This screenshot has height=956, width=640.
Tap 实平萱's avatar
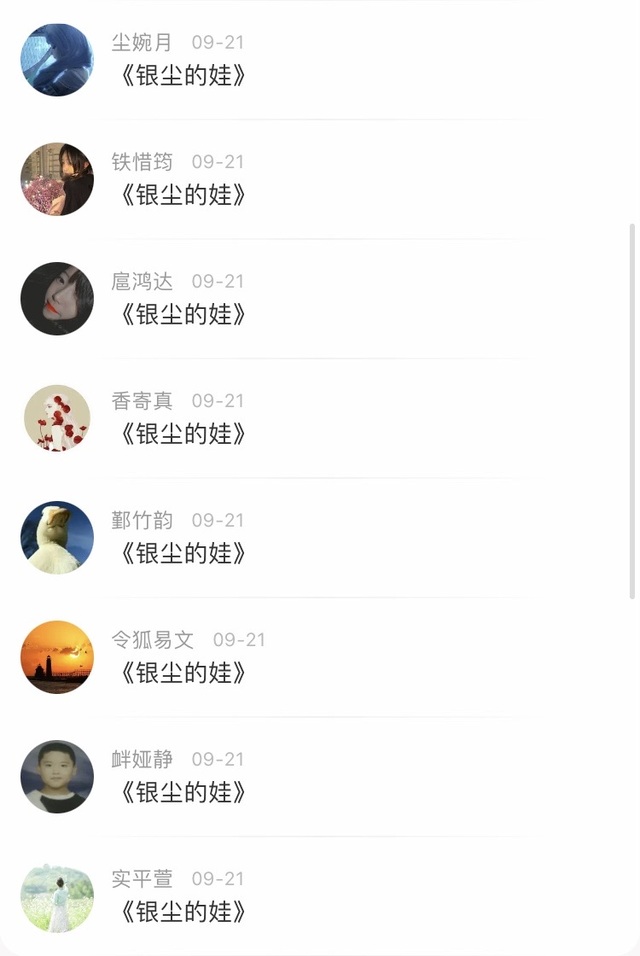[57, 896]
